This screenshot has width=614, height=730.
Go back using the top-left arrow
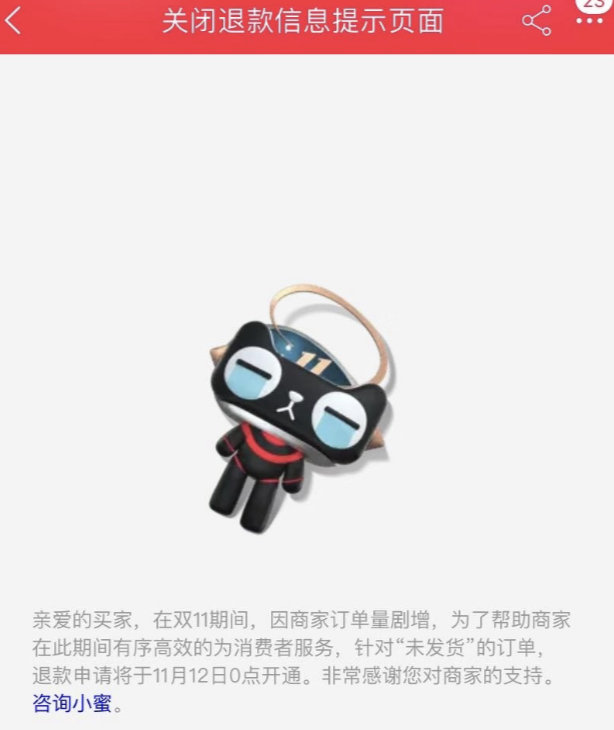[14, 22]
